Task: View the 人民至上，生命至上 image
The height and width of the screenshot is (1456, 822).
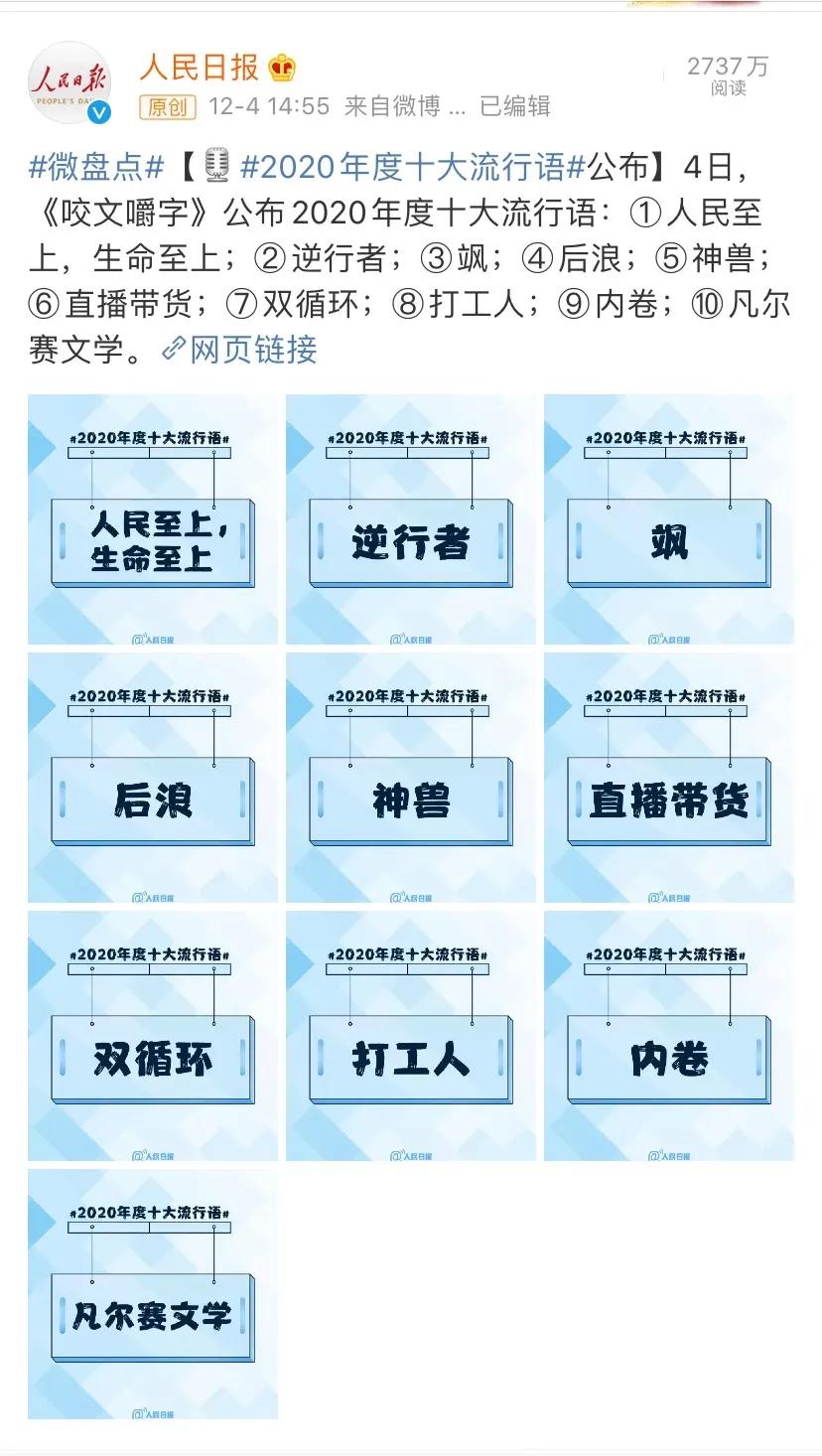Action: coord(153,519)
